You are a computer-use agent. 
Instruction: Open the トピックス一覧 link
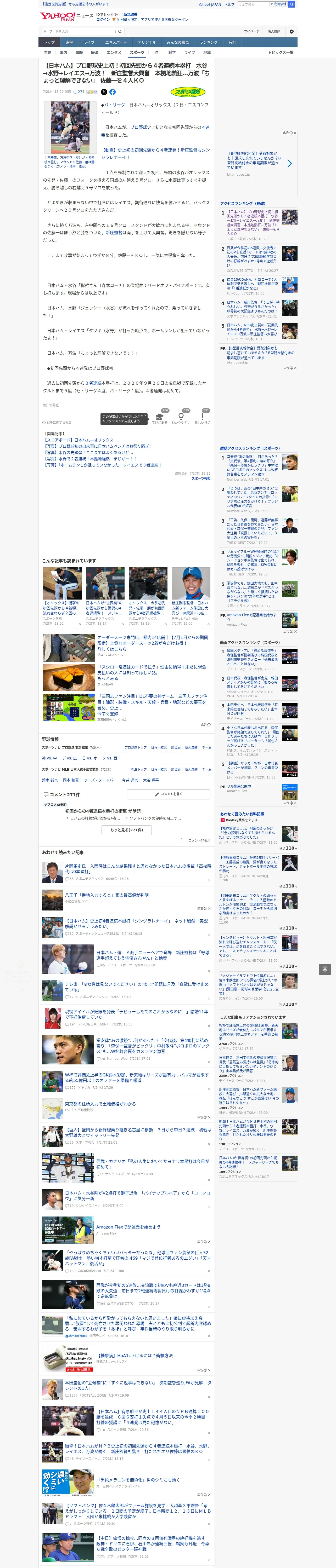click(281, 52)
